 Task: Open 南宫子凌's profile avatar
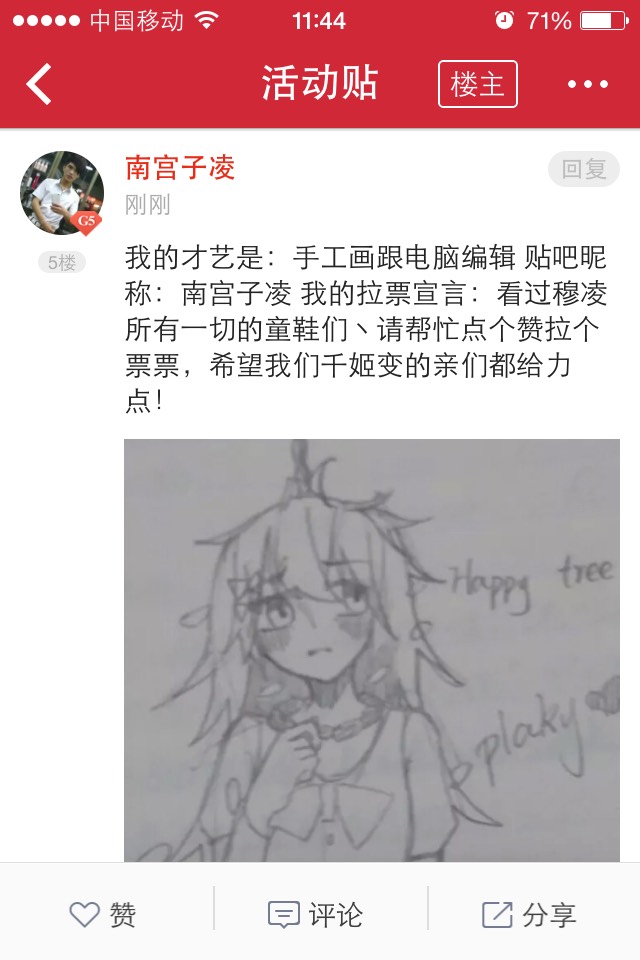pyautogui.click(x=62, y=193)
